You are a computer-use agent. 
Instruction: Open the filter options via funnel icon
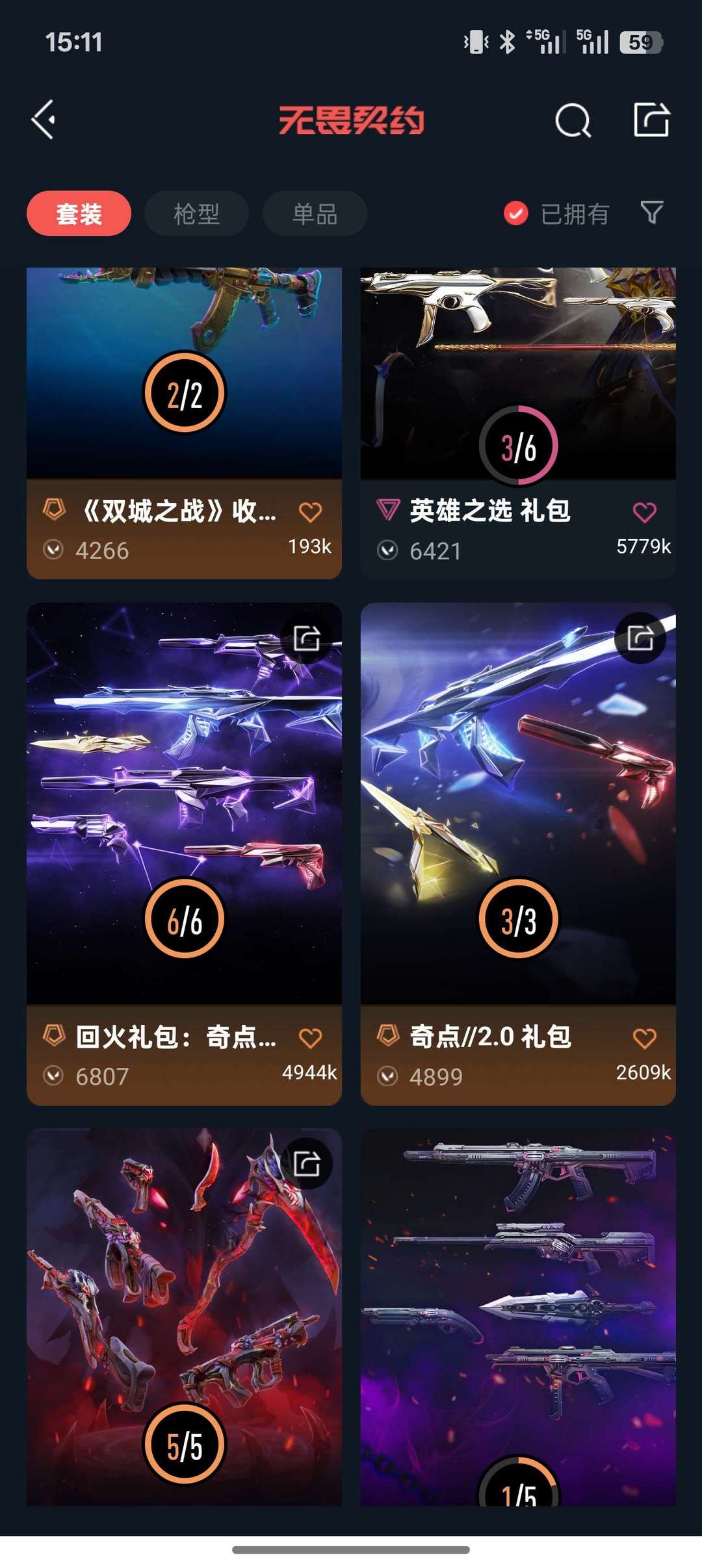coord(651,212)
